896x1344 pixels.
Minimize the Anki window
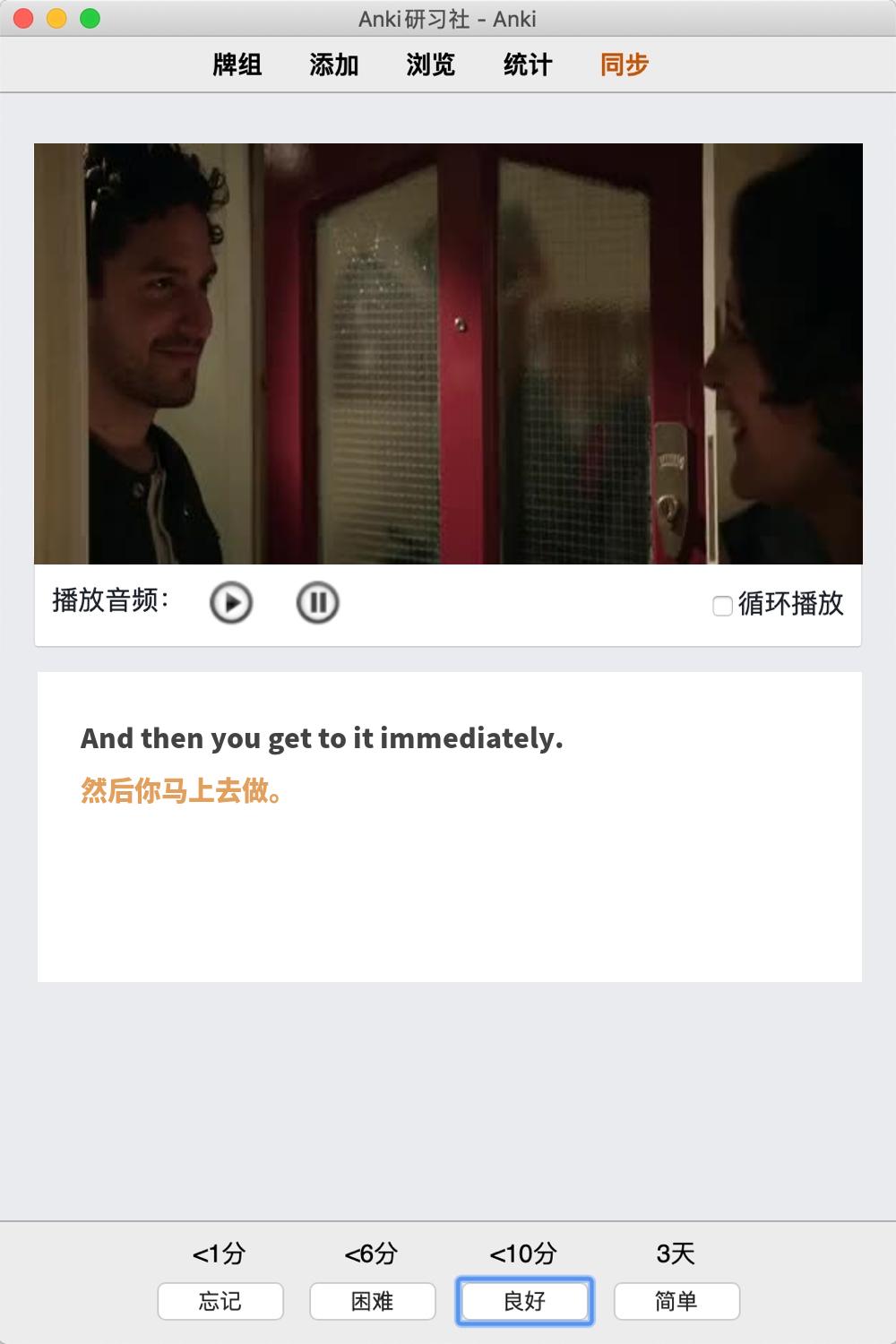click(56, 19)
